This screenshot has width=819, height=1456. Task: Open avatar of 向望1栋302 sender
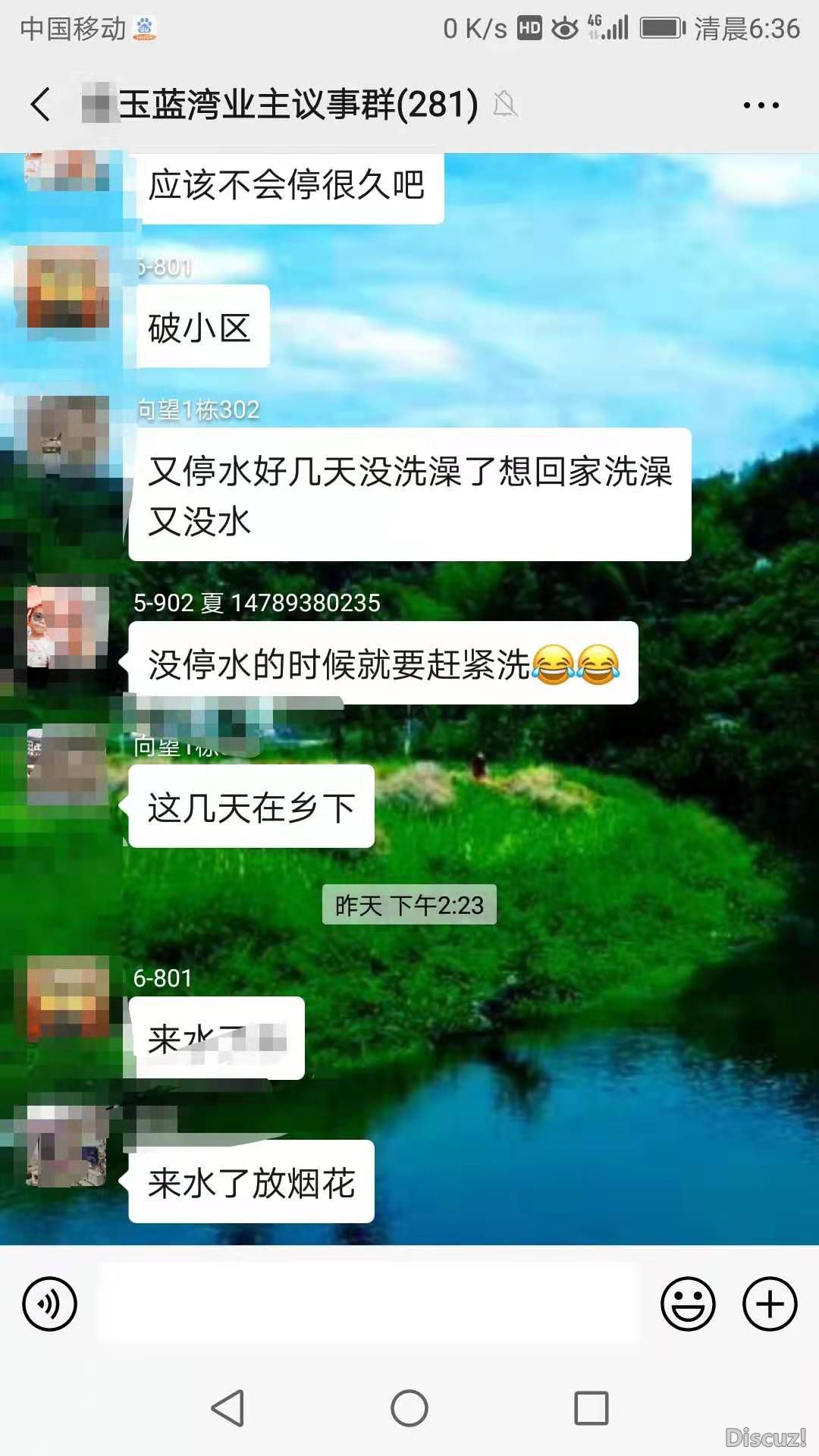click(x=67, y=436)
